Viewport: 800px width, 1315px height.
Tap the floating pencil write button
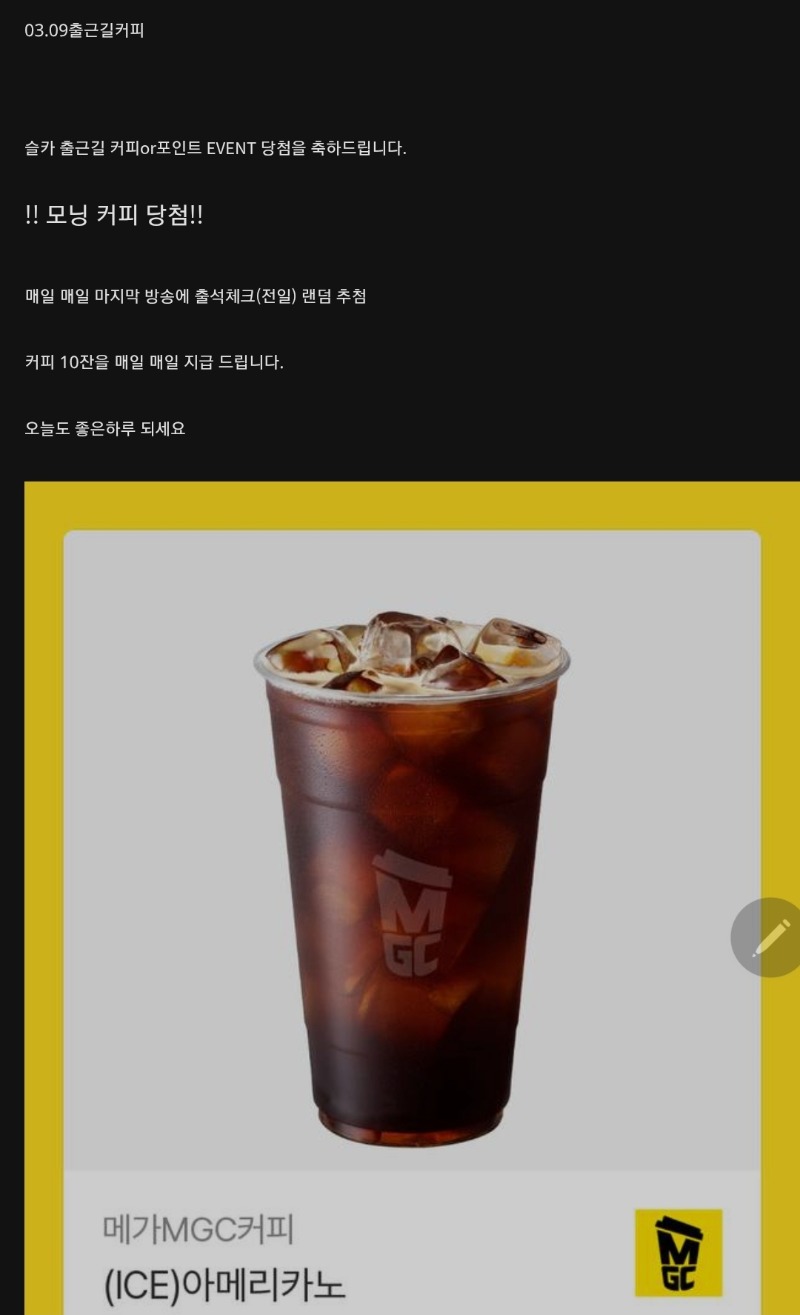pyautogui.click(x=768, y=937)
